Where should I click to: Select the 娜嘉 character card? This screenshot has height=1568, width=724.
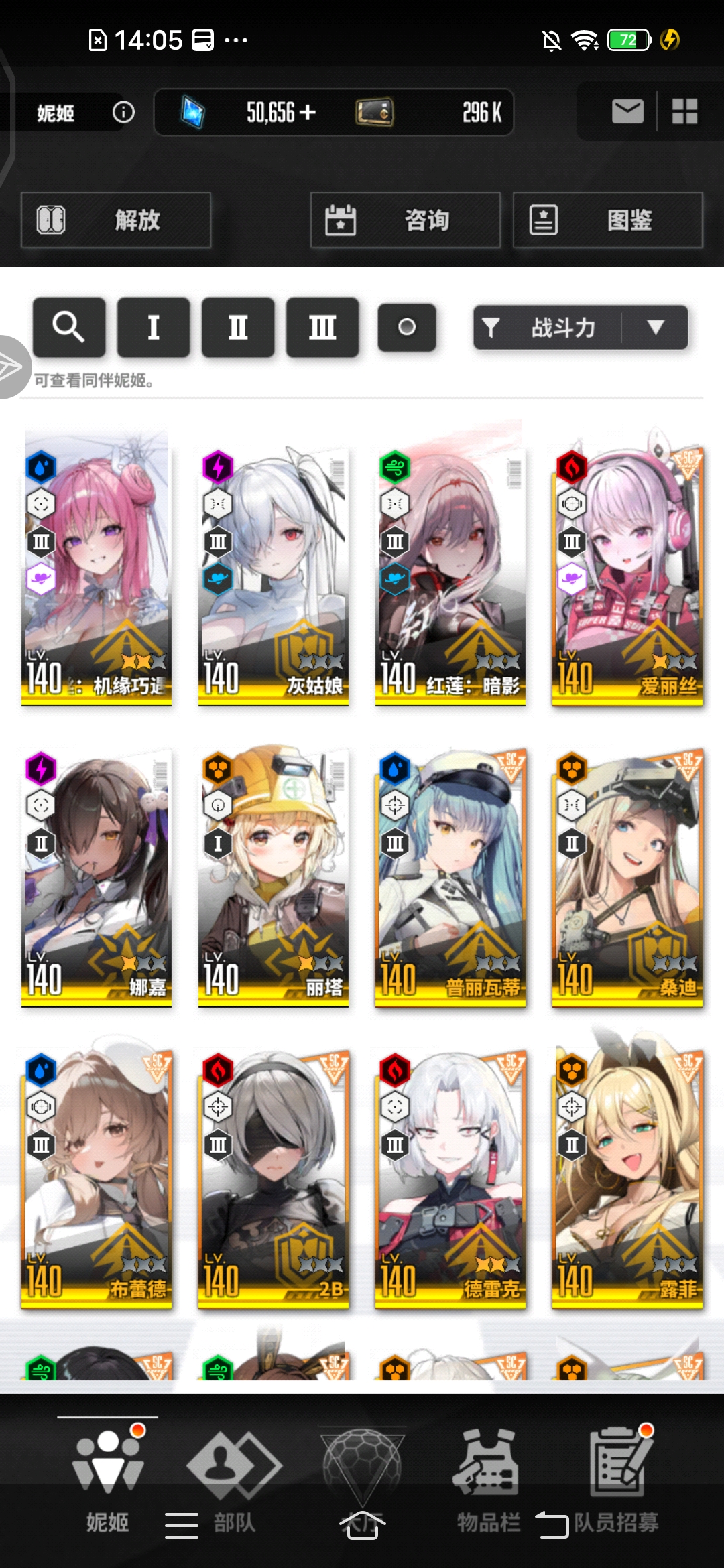[97, 871]
